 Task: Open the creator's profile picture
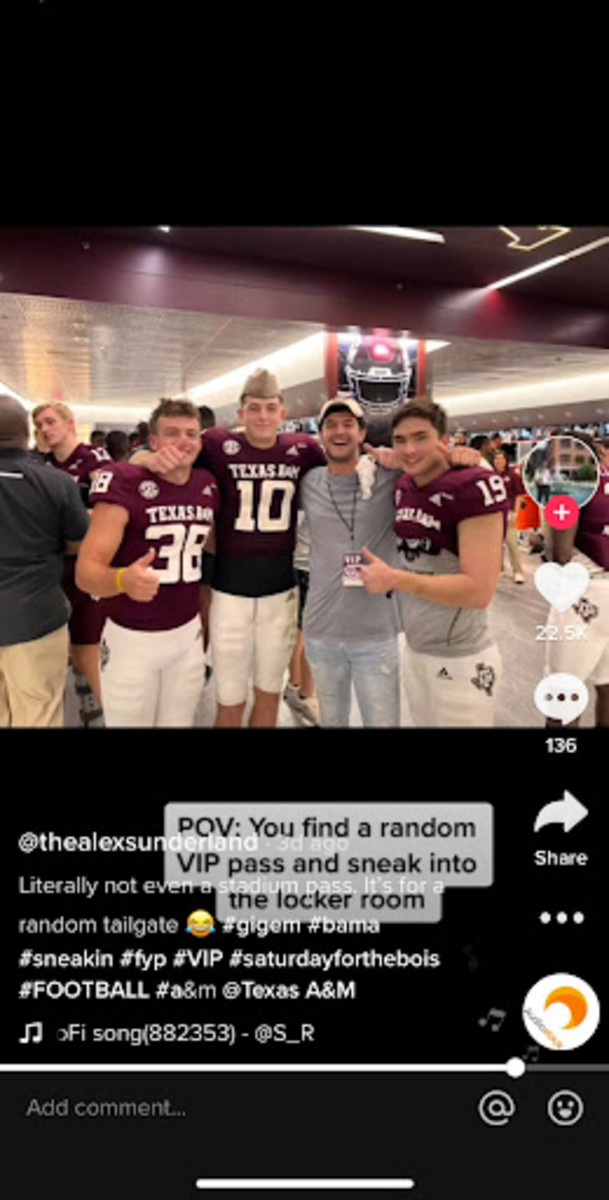tap(561, 468)
